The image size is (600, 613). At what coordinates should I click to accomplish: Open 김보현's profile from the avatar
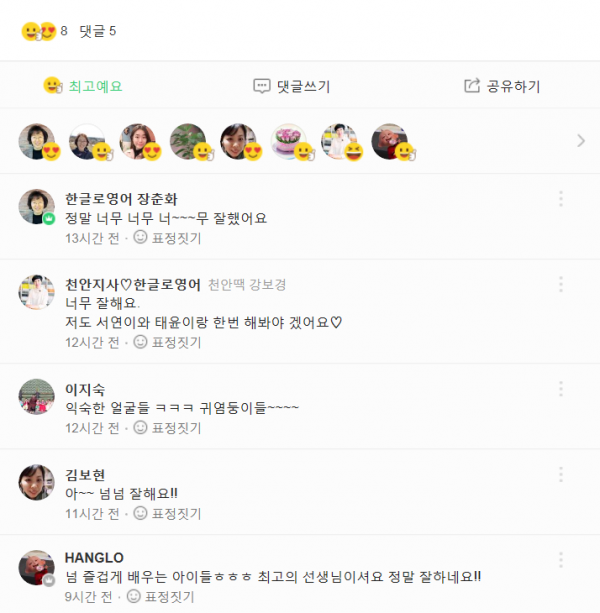(x=36, y=482)
